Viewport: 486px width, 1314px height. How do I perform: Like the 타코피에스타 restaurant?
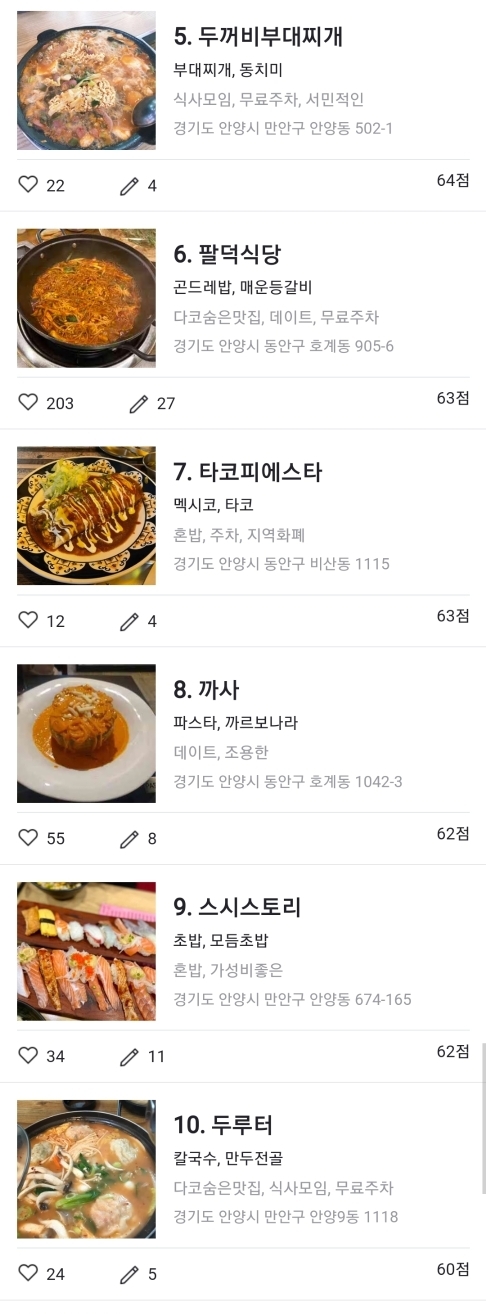pyautogui.click(x=28, y=620)
